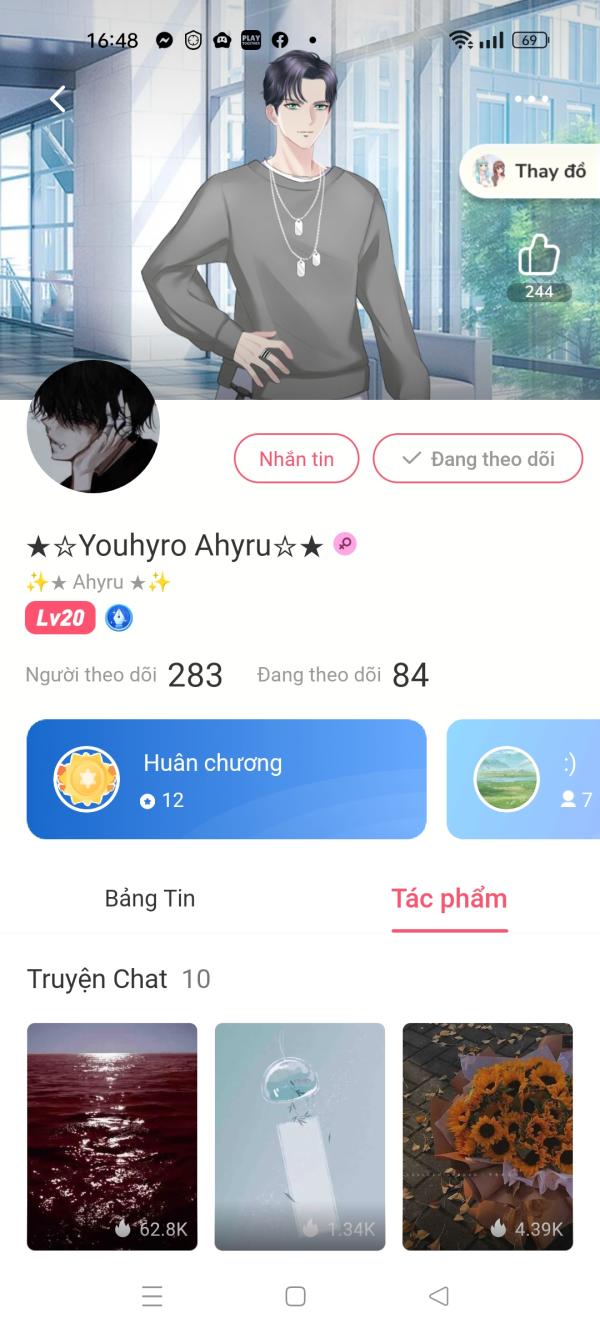This screenshot has height=1333, width=600.
Task: View the Người theo dõi followers list
Action: click(124, 675)
